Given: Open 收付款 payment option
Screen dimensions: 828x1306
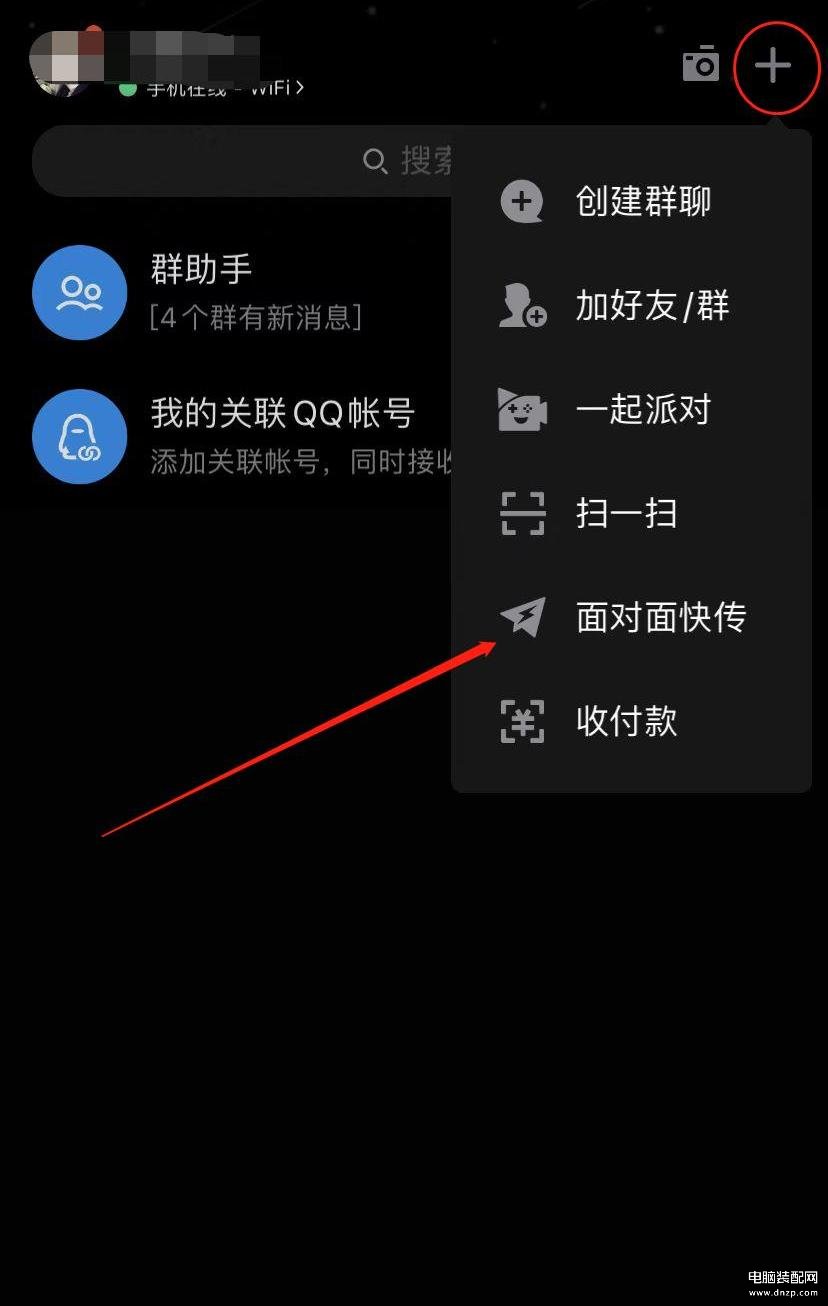Looking at the screenshot, I should click(630, 721).
